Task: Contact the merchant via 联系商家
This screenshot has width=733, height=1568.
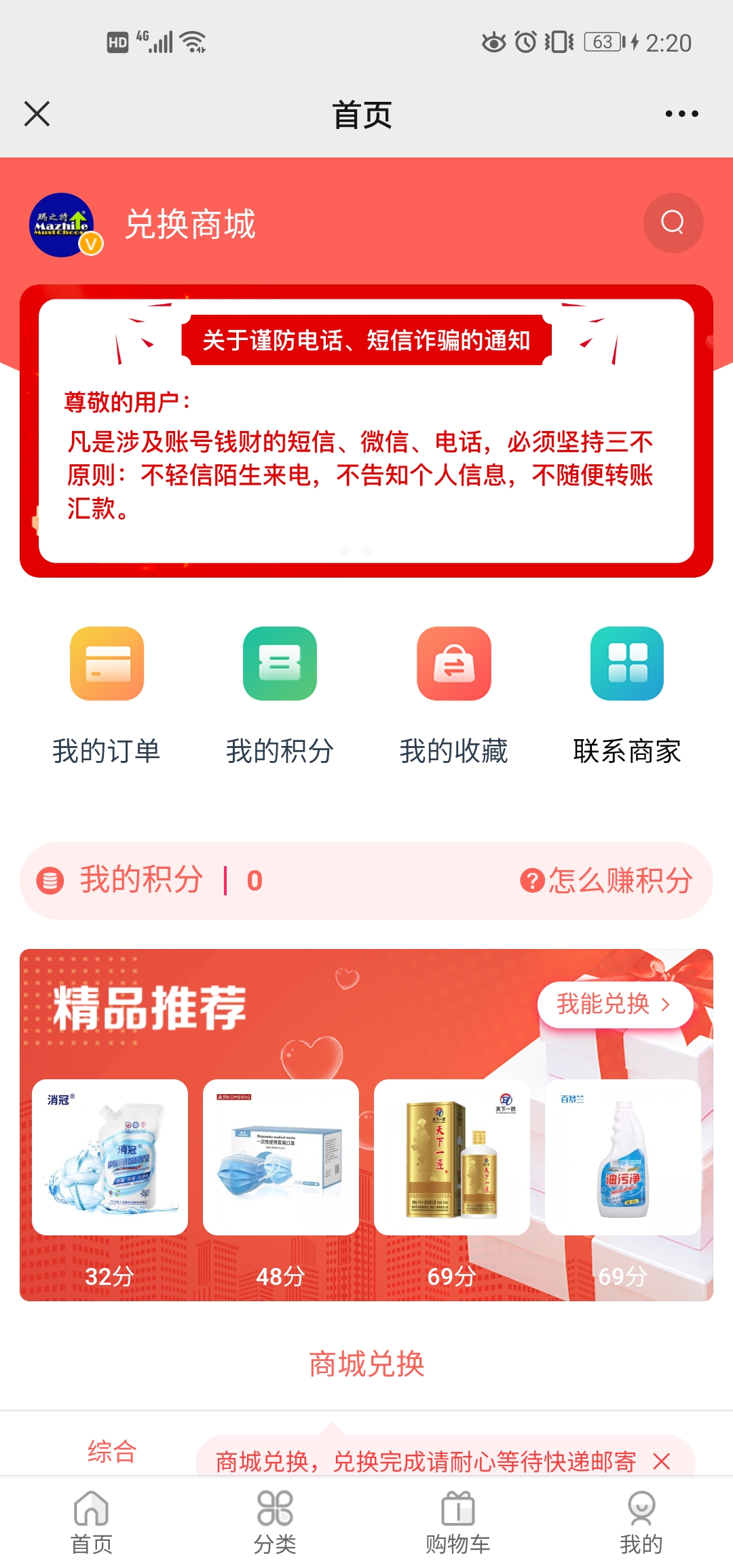Action: 626,696
